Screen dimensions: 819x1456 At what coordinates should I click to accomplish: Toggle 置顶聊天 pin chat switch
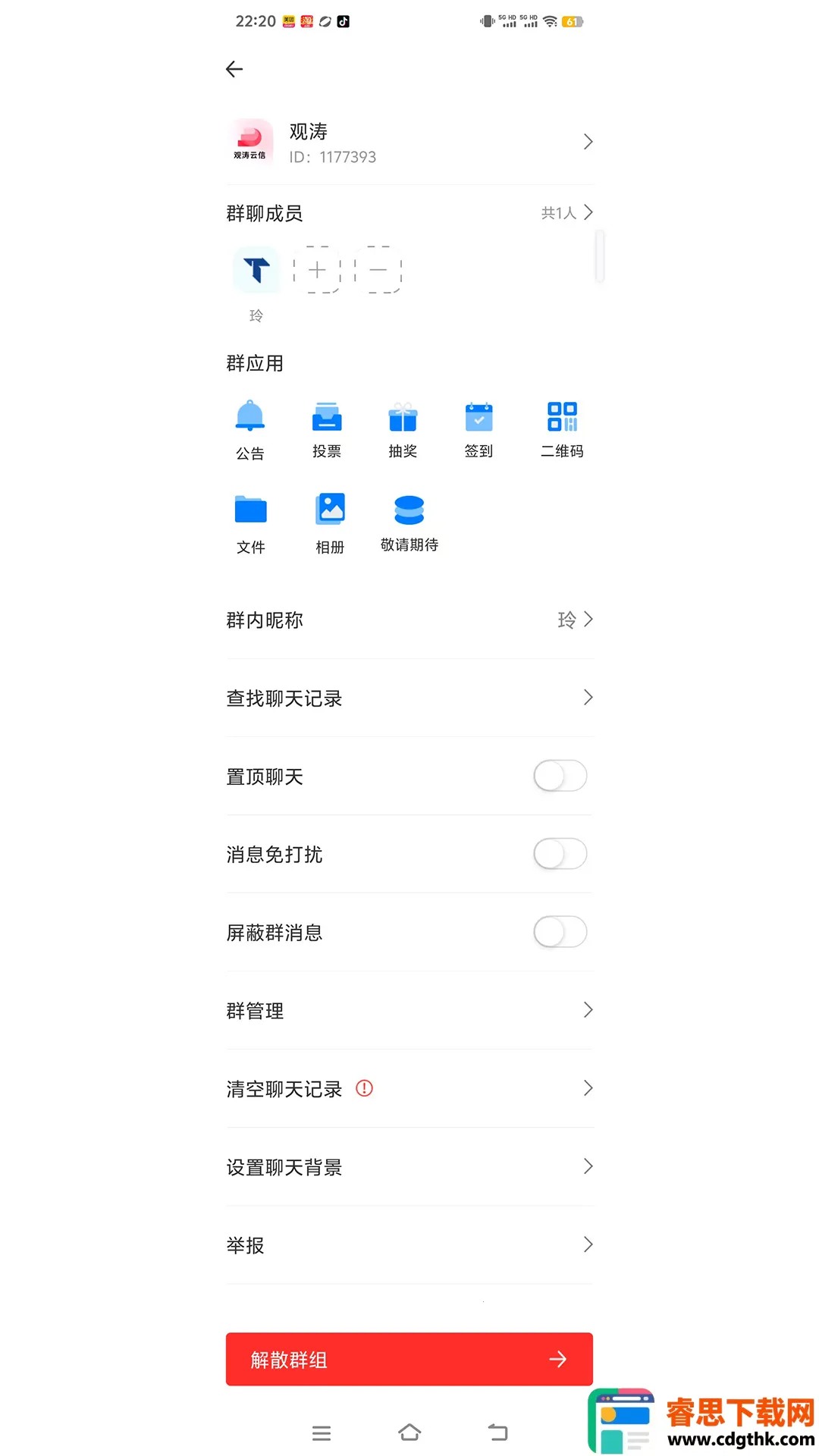(x=560, y=776)
